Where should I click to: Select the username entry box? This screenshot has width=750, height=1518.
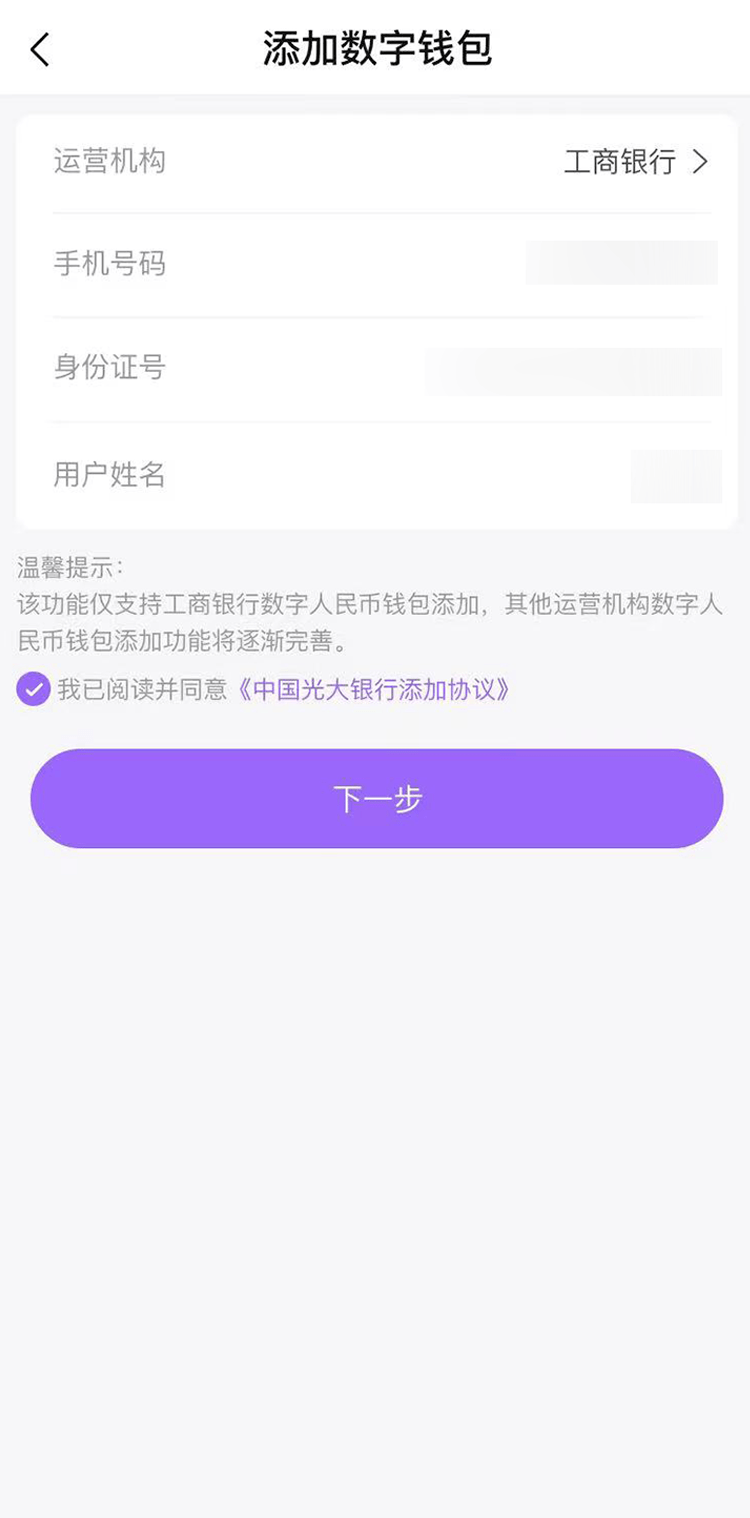[675, 477]
